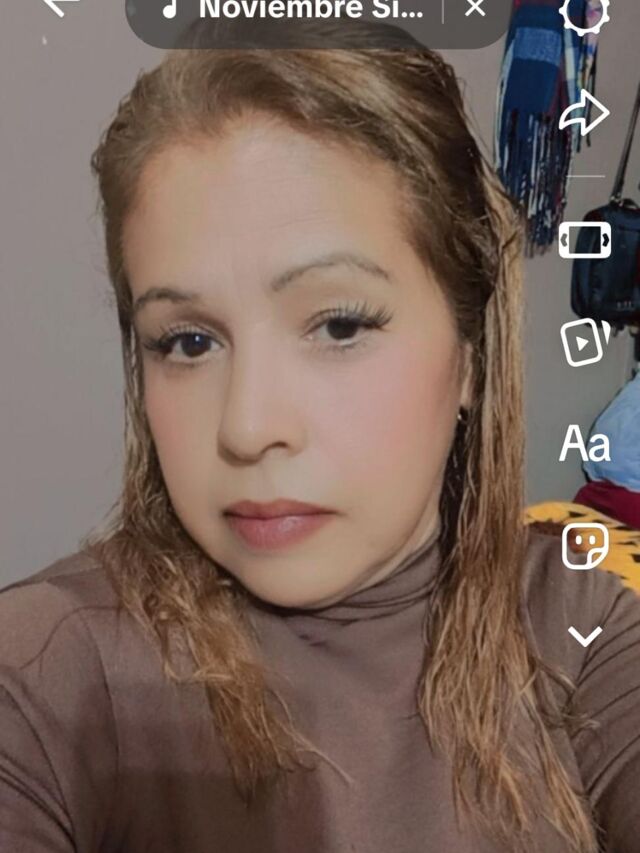This screenshot has height=853, width=640.
Task: Expand more editing tools with the chevron
Action: pos(584,636)
